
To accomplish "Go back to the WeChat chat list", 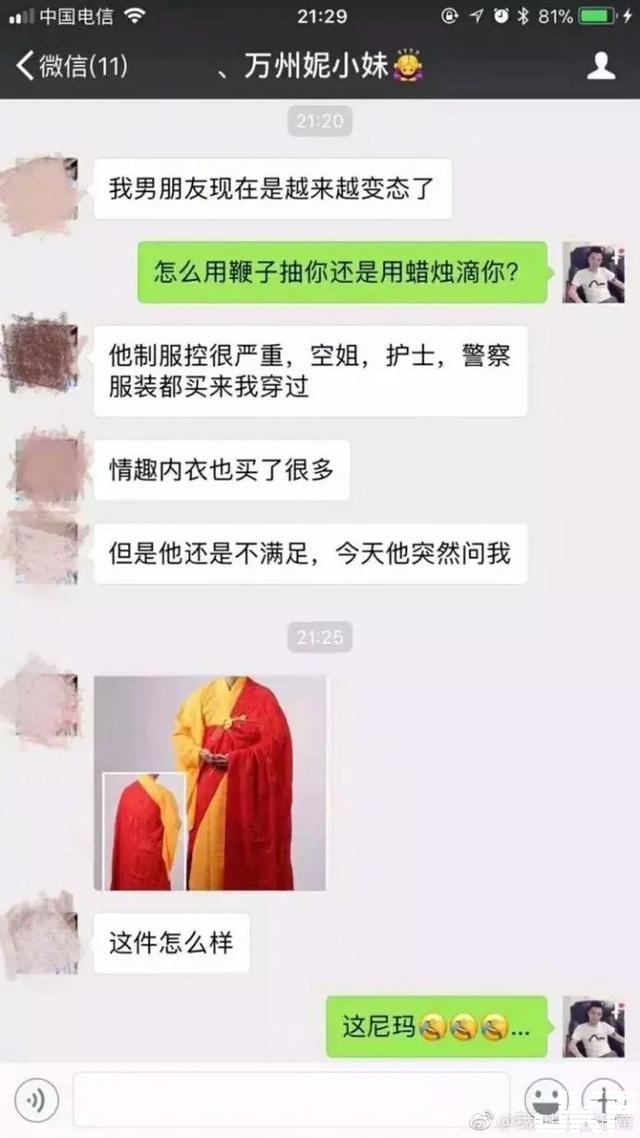I will point(70,67).
